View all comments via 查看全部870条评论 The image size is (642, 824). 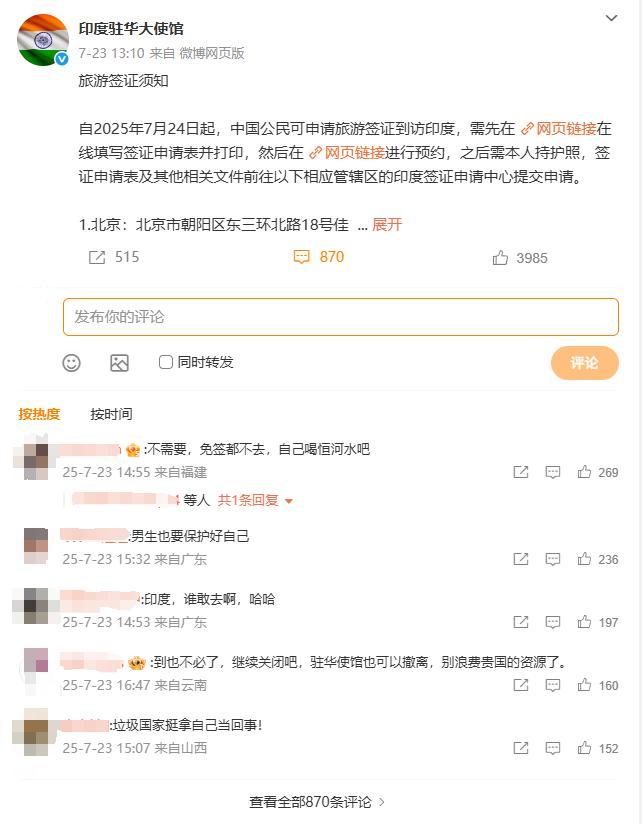(x=317, y=802)
